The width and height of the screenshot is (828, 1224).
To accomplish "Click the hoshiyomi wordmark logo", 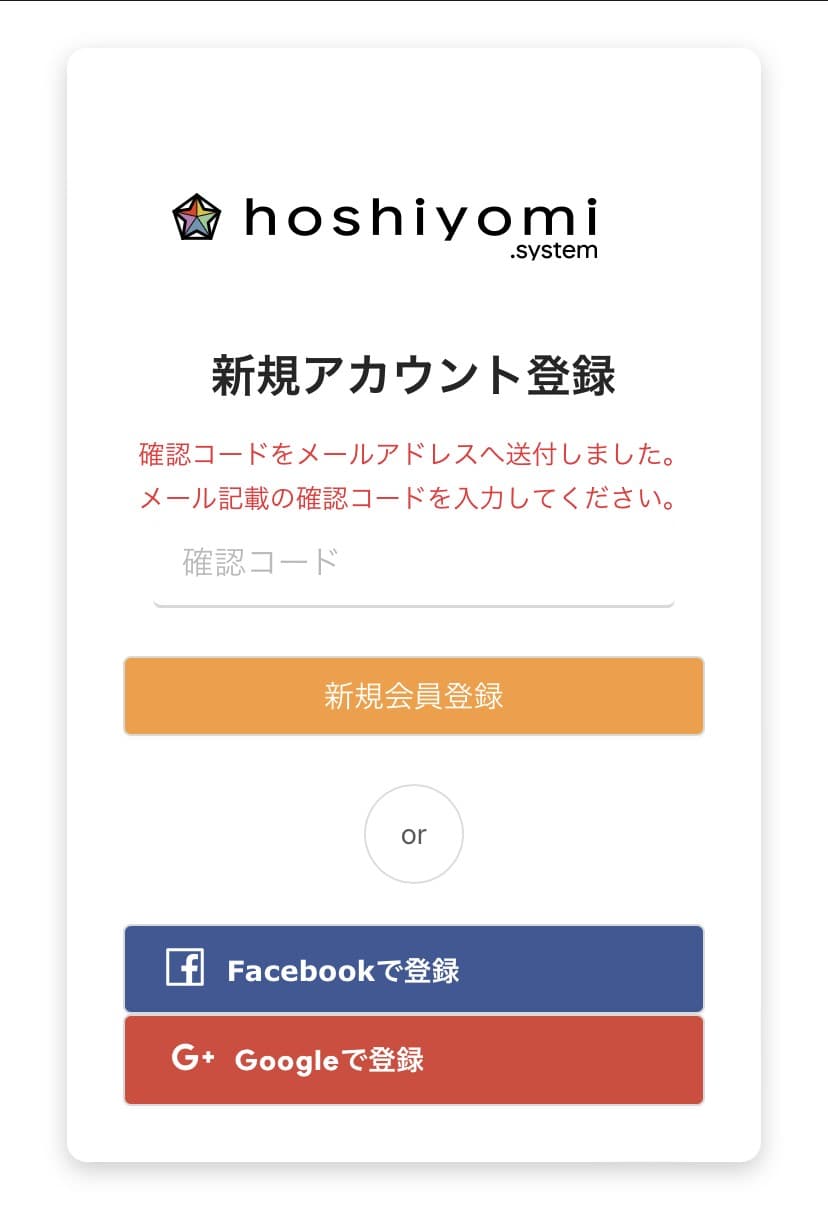I will 420,218.
